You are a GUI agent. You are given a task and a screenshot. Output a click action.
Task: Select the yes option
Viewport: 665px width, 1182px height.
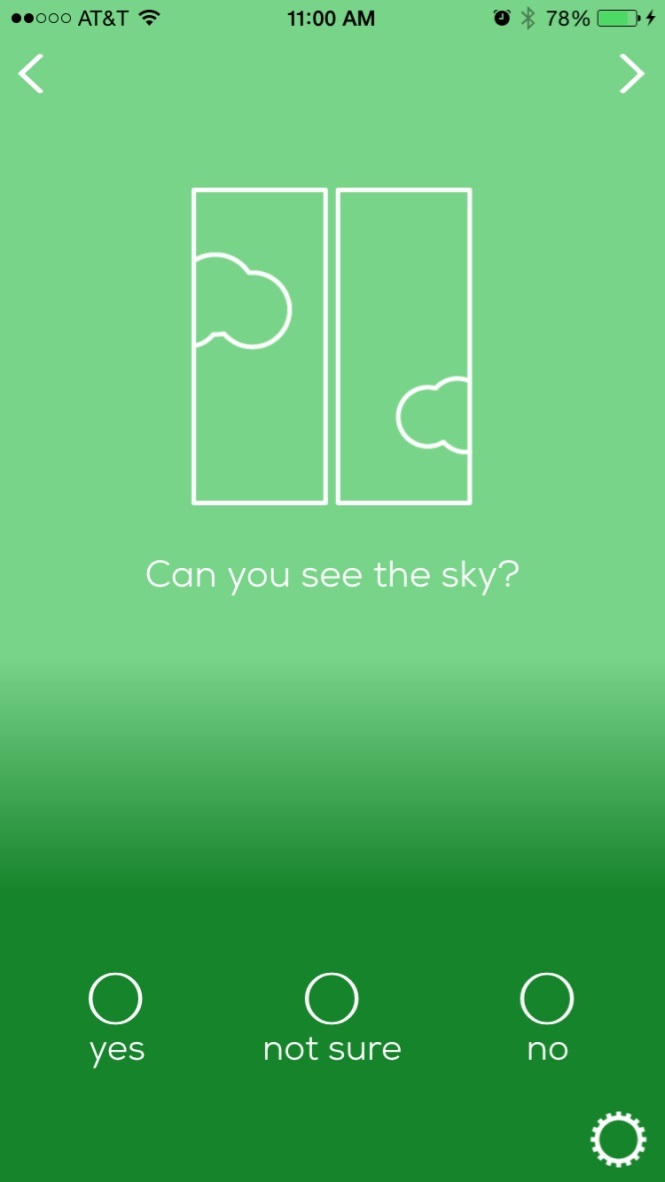tap(116, 999)
